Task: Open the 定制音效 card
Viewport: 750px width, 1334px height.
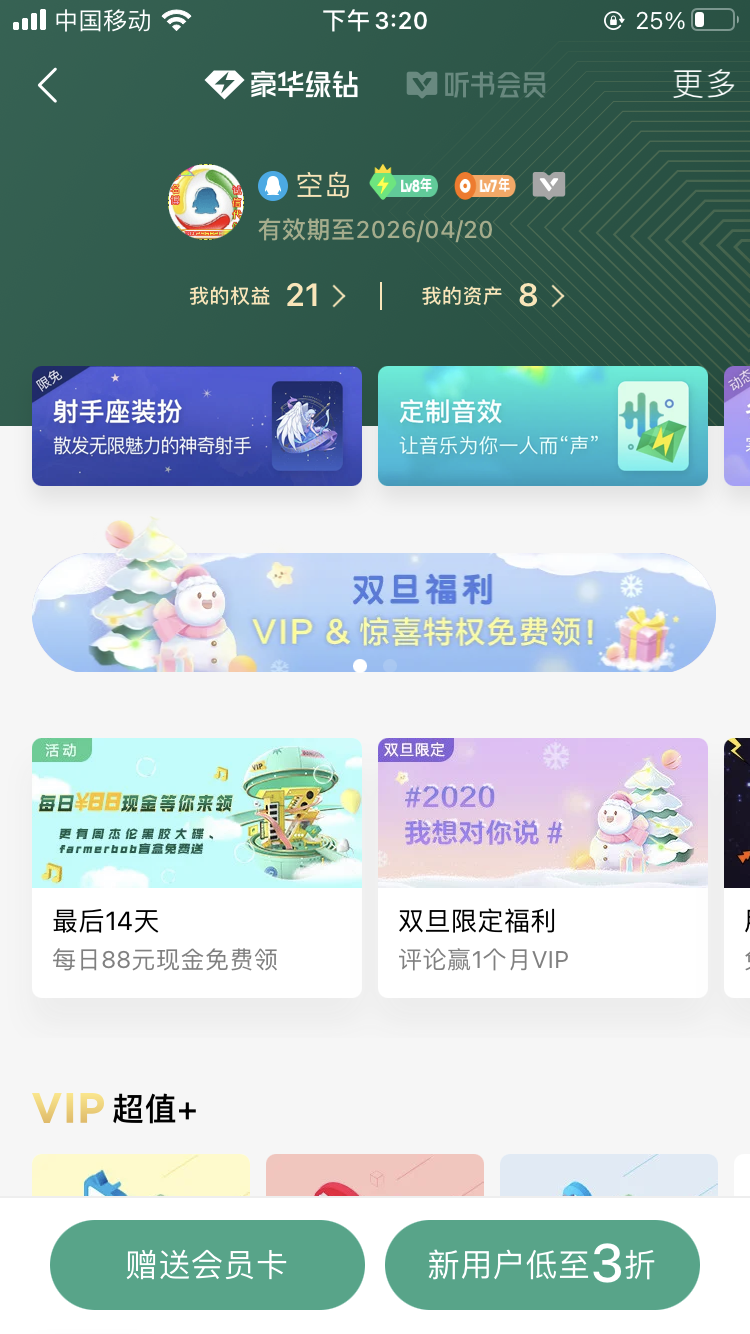Action: 542,426
